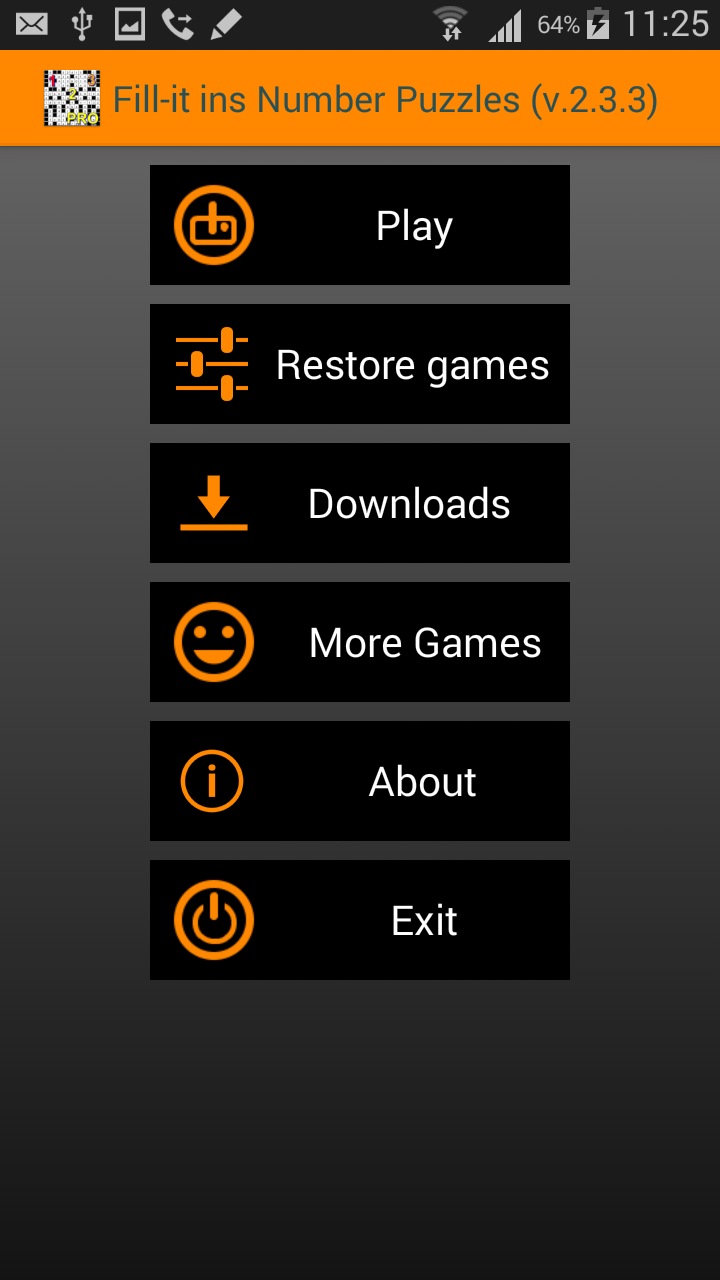Viewport: 720px width, 1280px height.
Task: Tap the Fill-it ins app logo in the title bar
Action: [x=71, y=99]
